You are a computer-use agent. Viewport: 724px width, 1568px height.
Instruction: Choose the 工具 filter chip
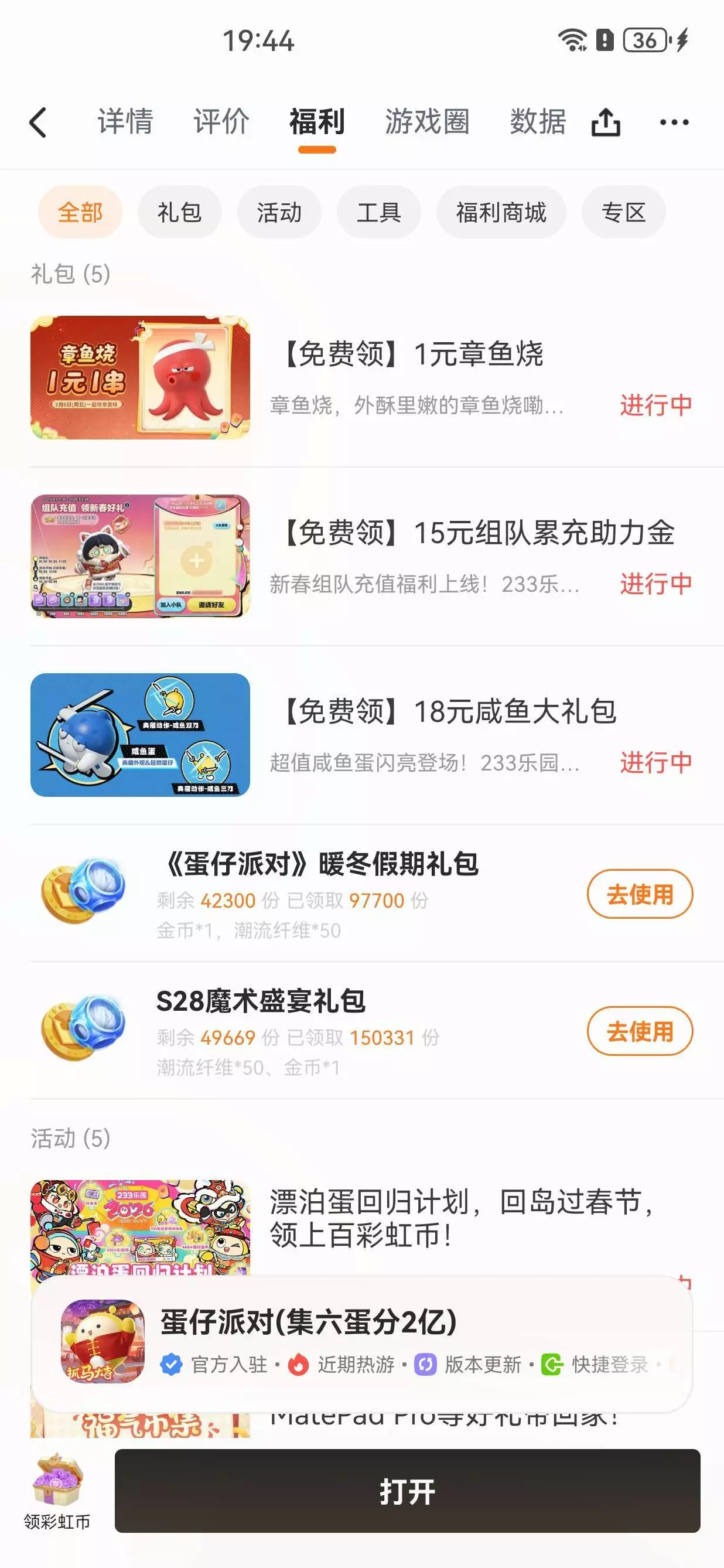378,213
